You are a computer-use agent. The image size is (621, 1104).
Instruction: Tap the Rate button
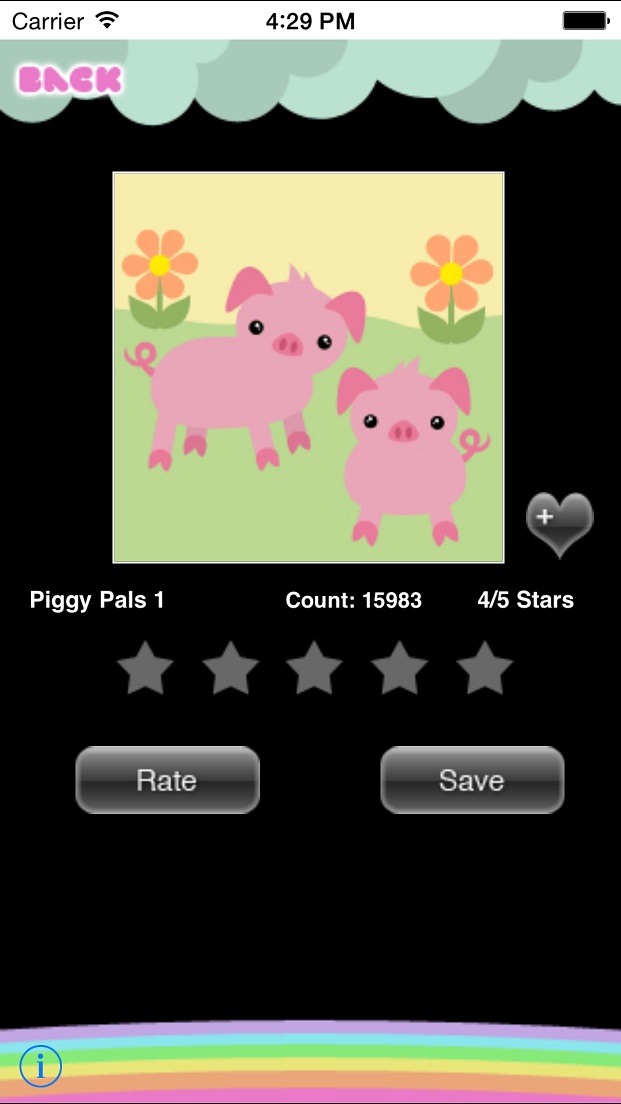pyautogui.click(x=167, y=780)
